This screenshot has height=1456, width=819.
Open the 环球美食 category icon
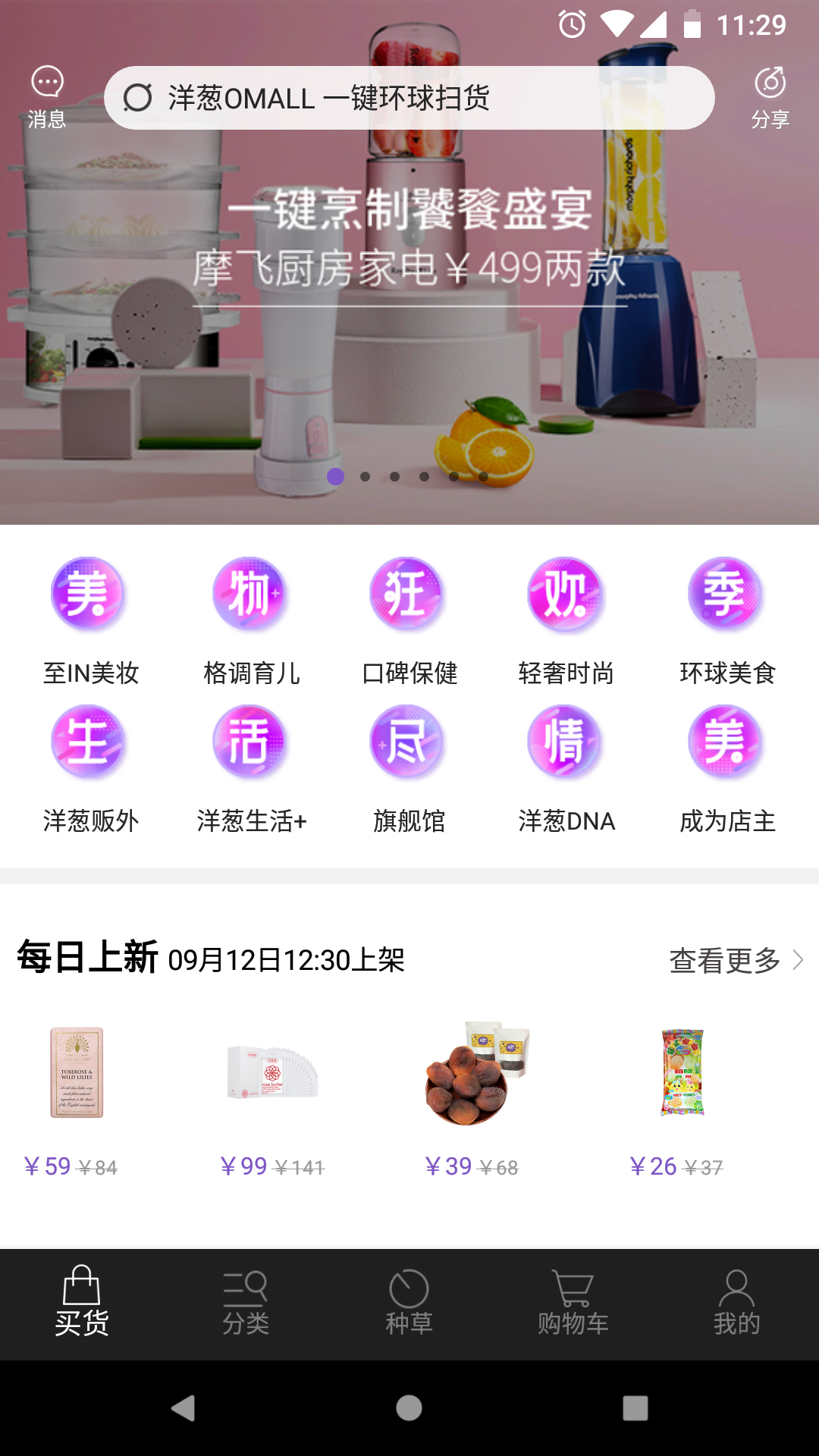click(x=727, y=595)
